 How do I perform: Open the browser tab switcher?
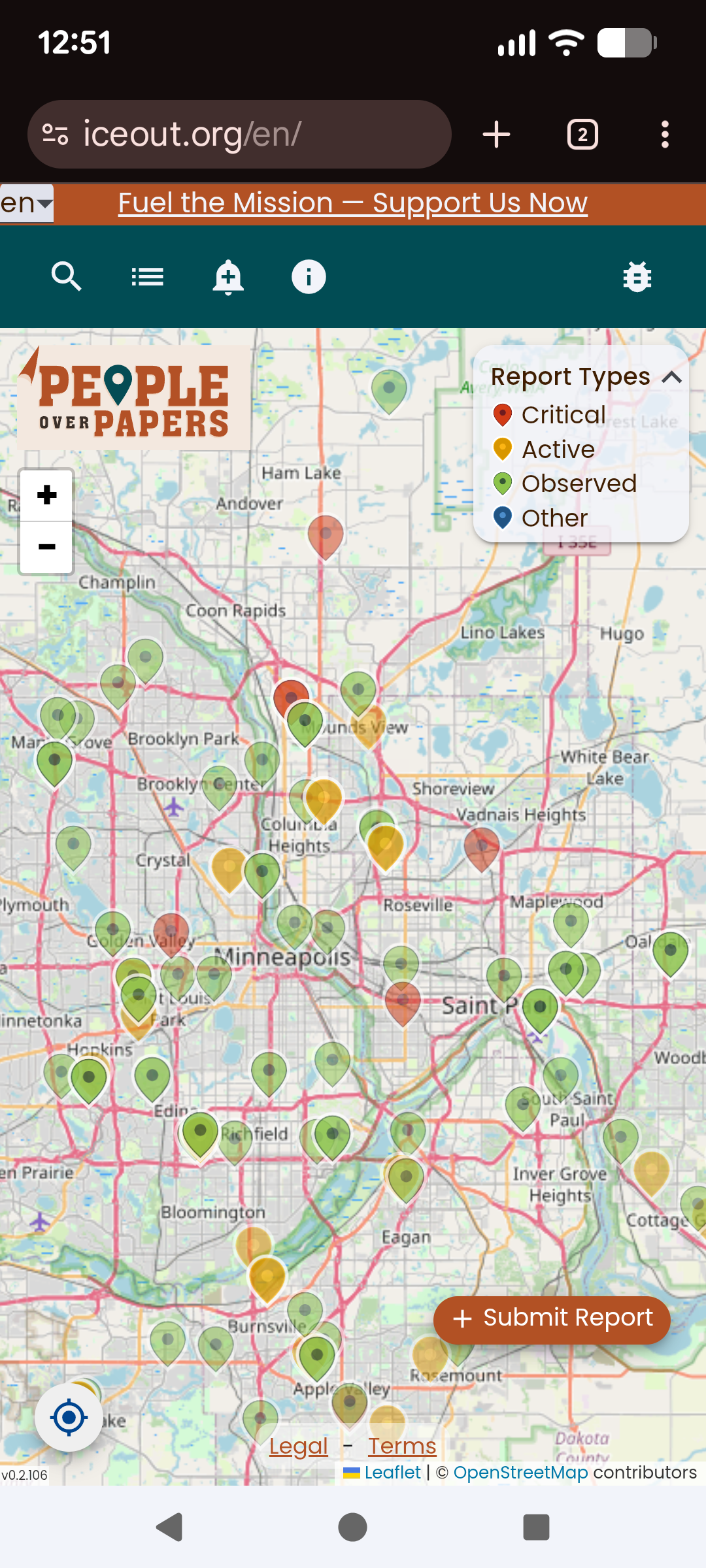click(582, 134)
